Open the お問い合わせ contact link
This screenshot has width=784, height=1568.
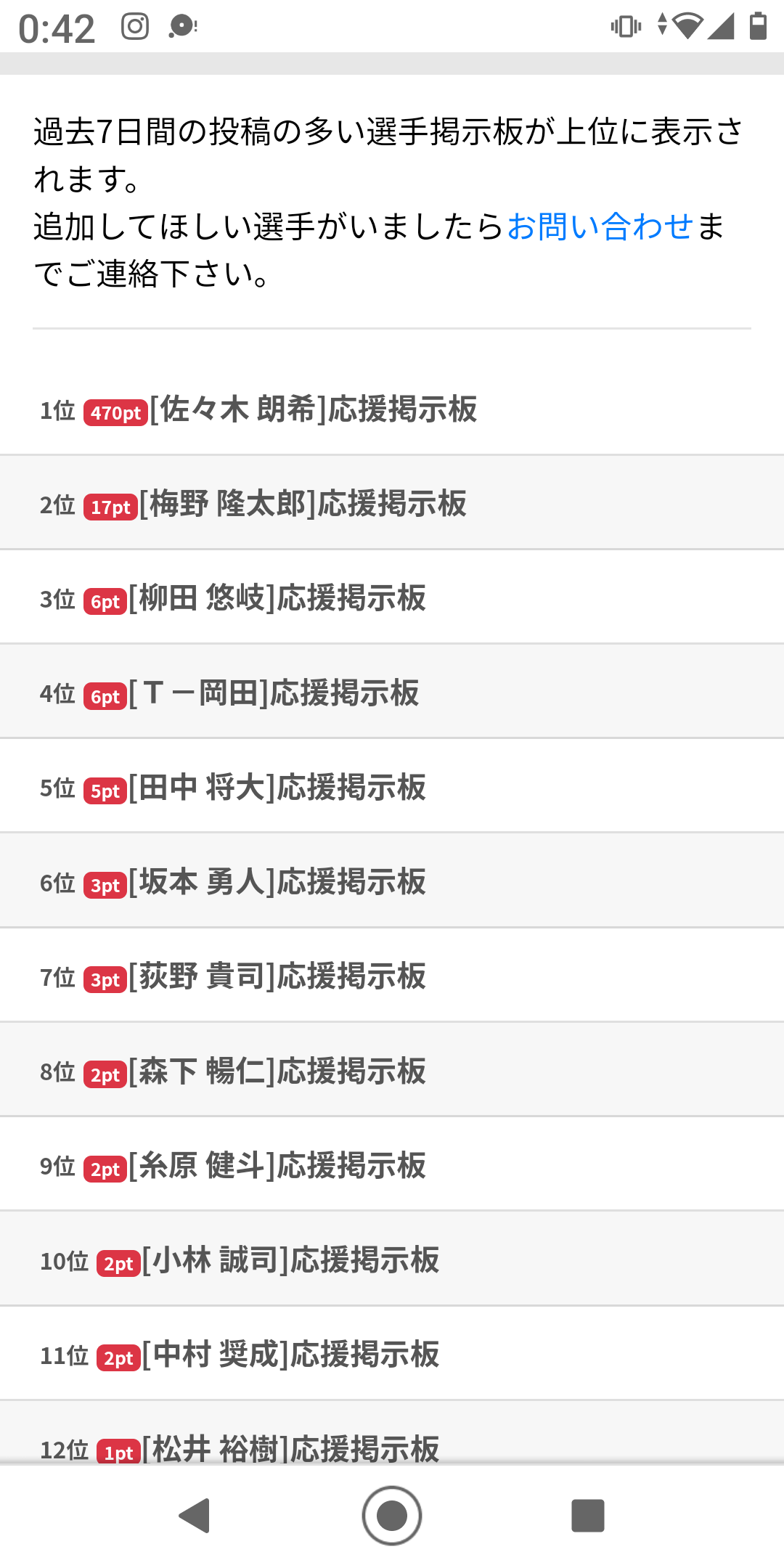(600, 226)
